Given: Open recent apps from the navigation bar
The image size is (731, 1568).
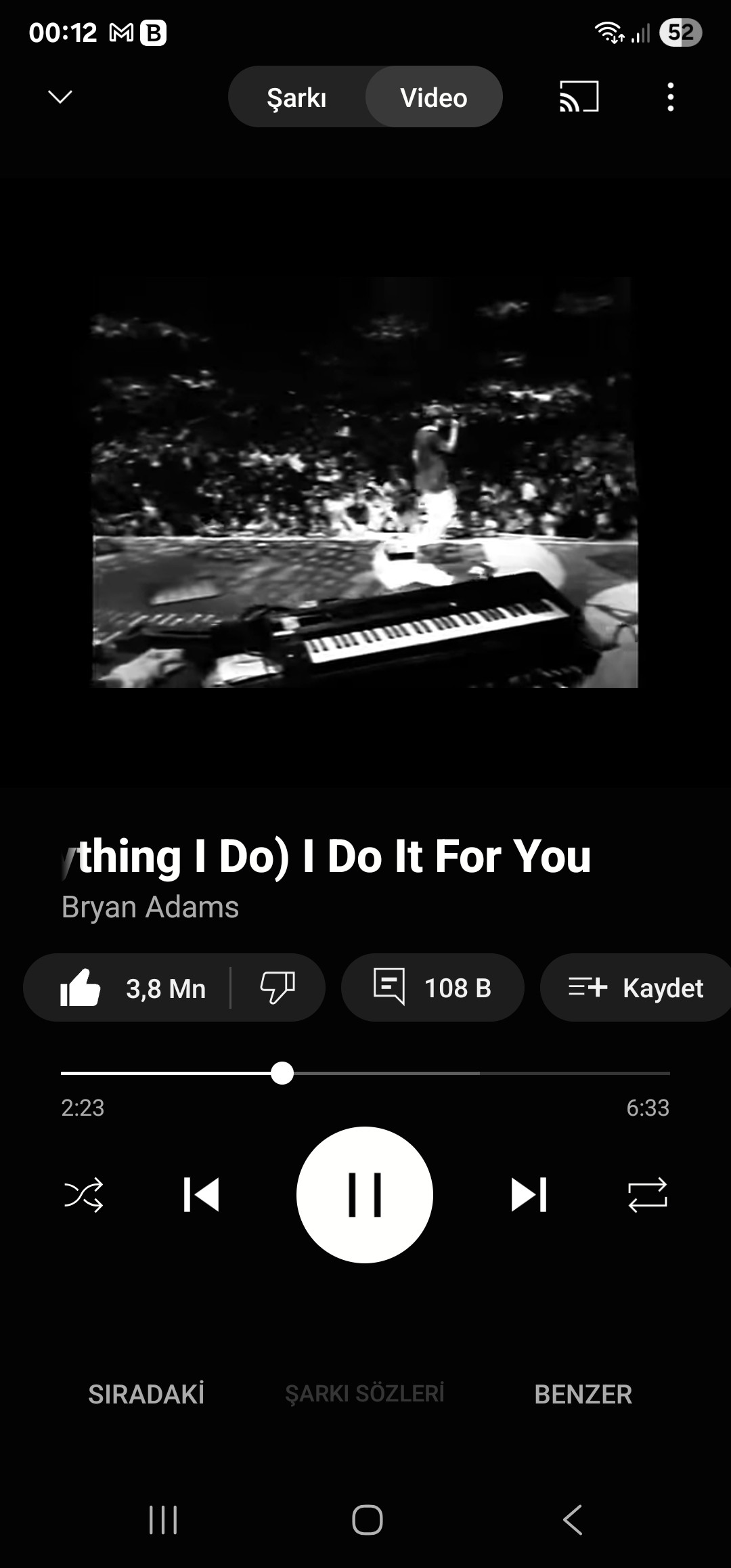Looking at the screenshot, I should click(163, 1519).
